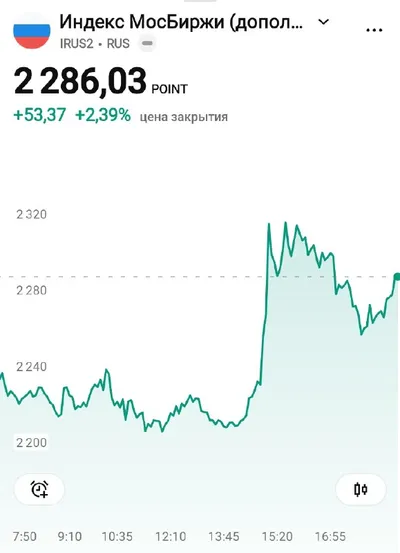Add a price alert with the alarm-clock button

tap(39, 490)
